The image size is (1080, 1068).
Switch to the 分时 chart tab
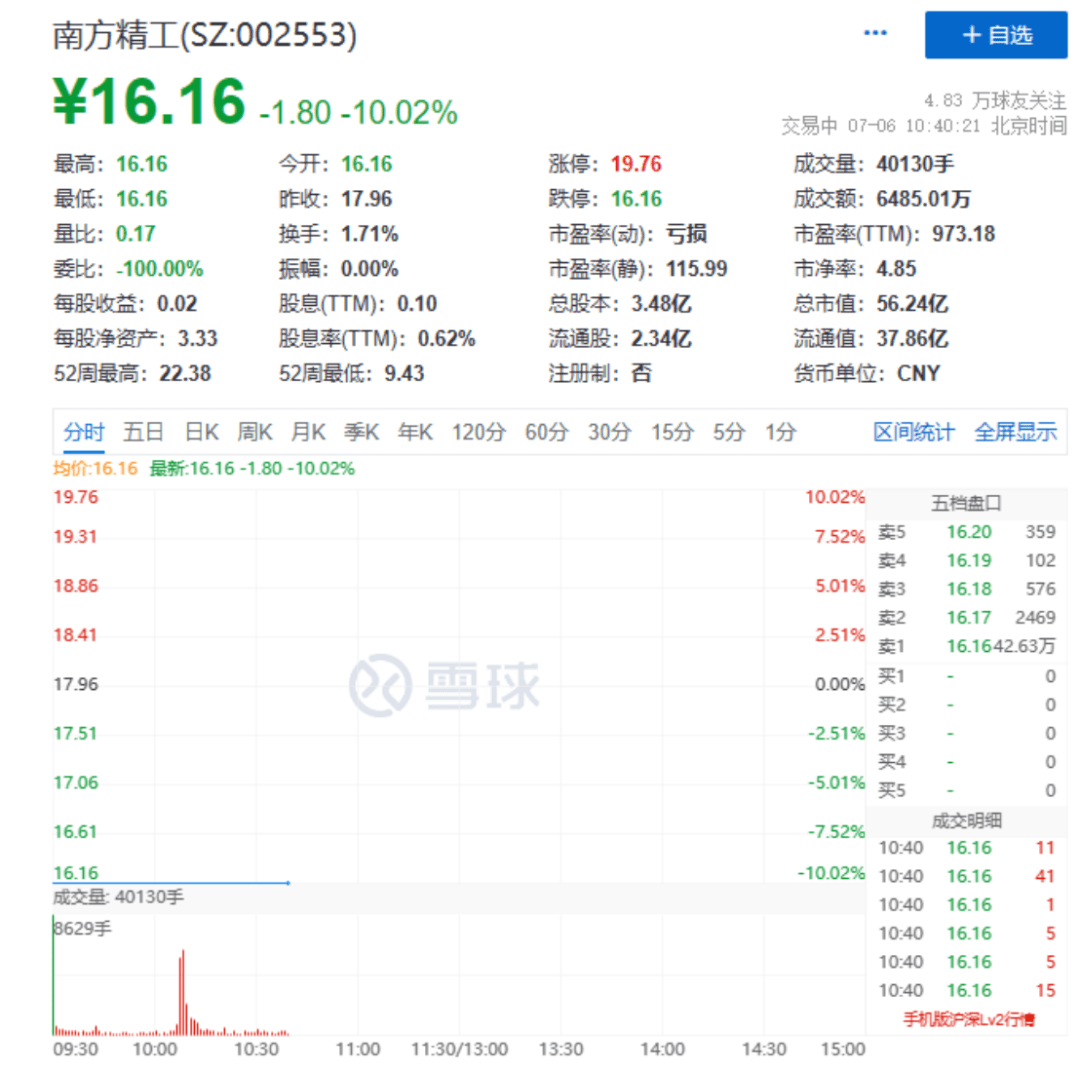(84, 433)
